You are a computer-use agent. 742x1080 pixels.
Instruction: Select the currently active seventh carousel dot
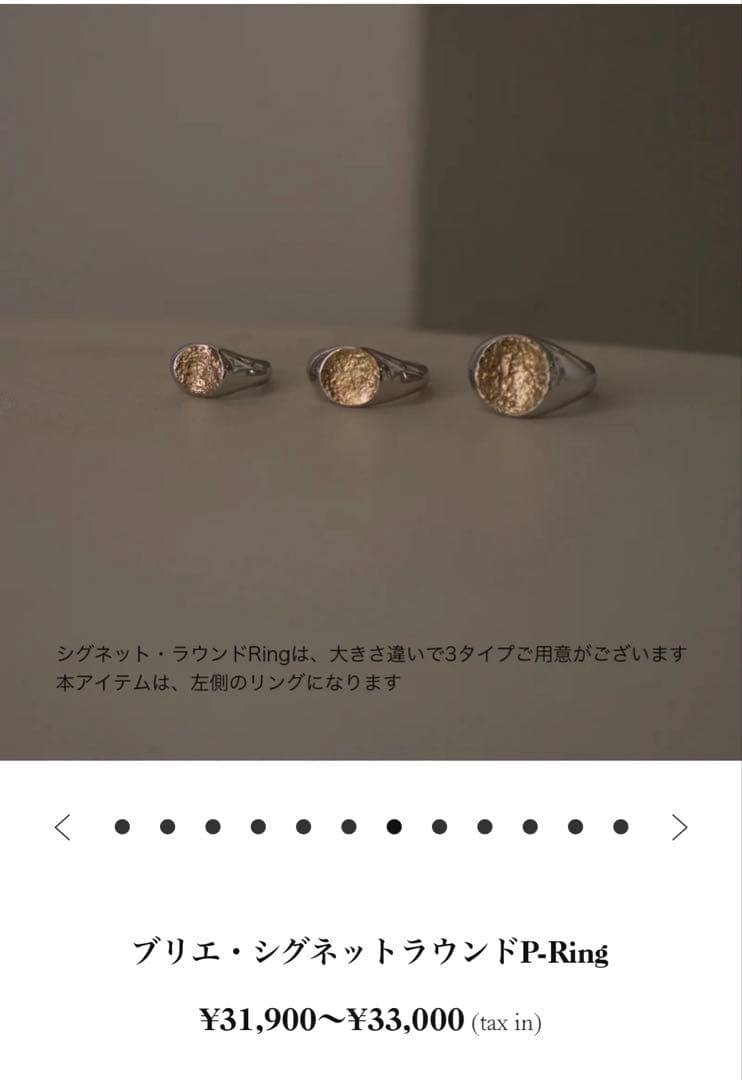coord(393,827)
